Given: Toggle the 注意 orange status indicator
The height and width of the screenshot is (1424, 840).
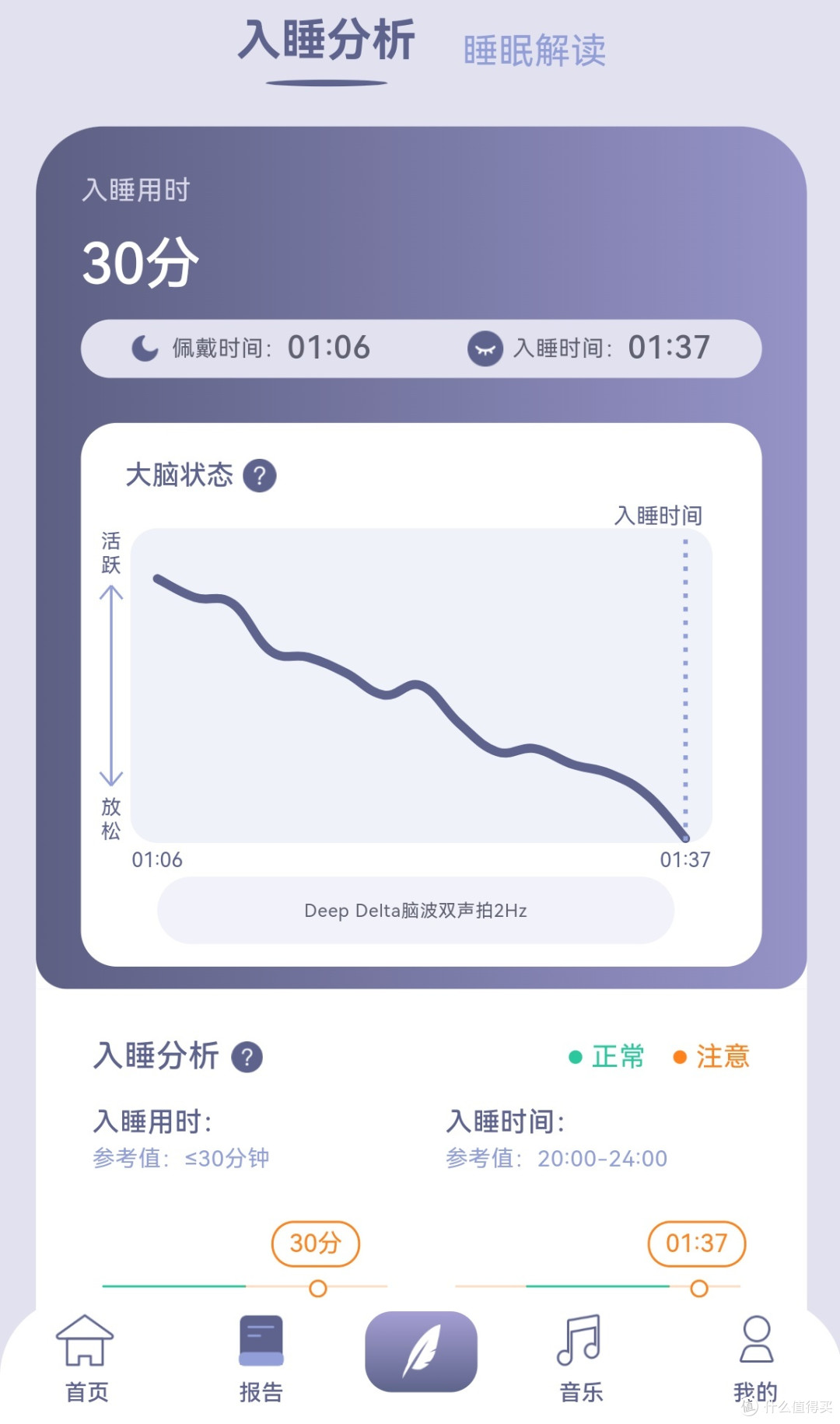Looking at the screenshot, I should pyautogui.click(x=711, y=1055).
